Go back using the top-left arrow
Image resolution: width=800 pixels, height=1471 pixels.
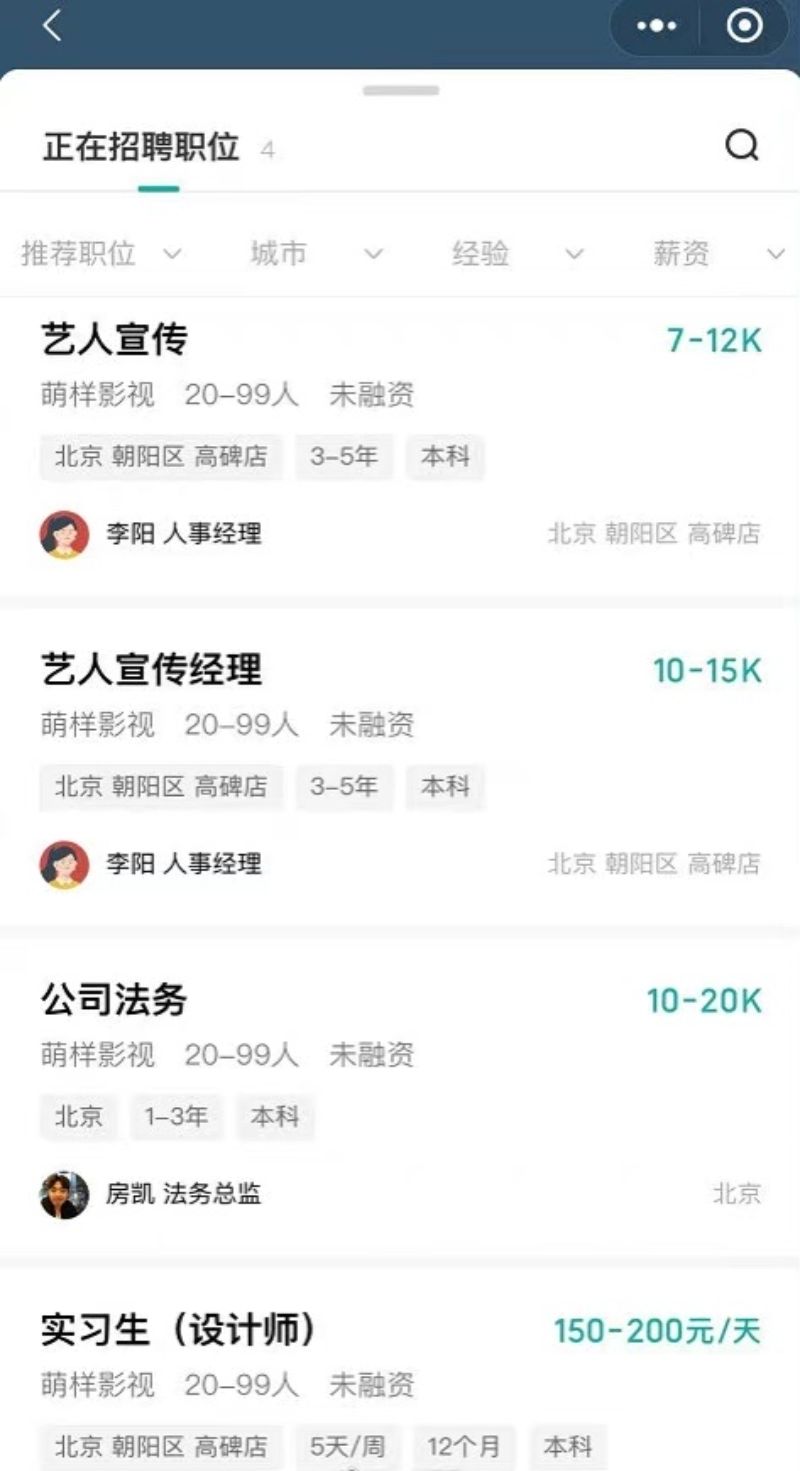coord(53,27)
